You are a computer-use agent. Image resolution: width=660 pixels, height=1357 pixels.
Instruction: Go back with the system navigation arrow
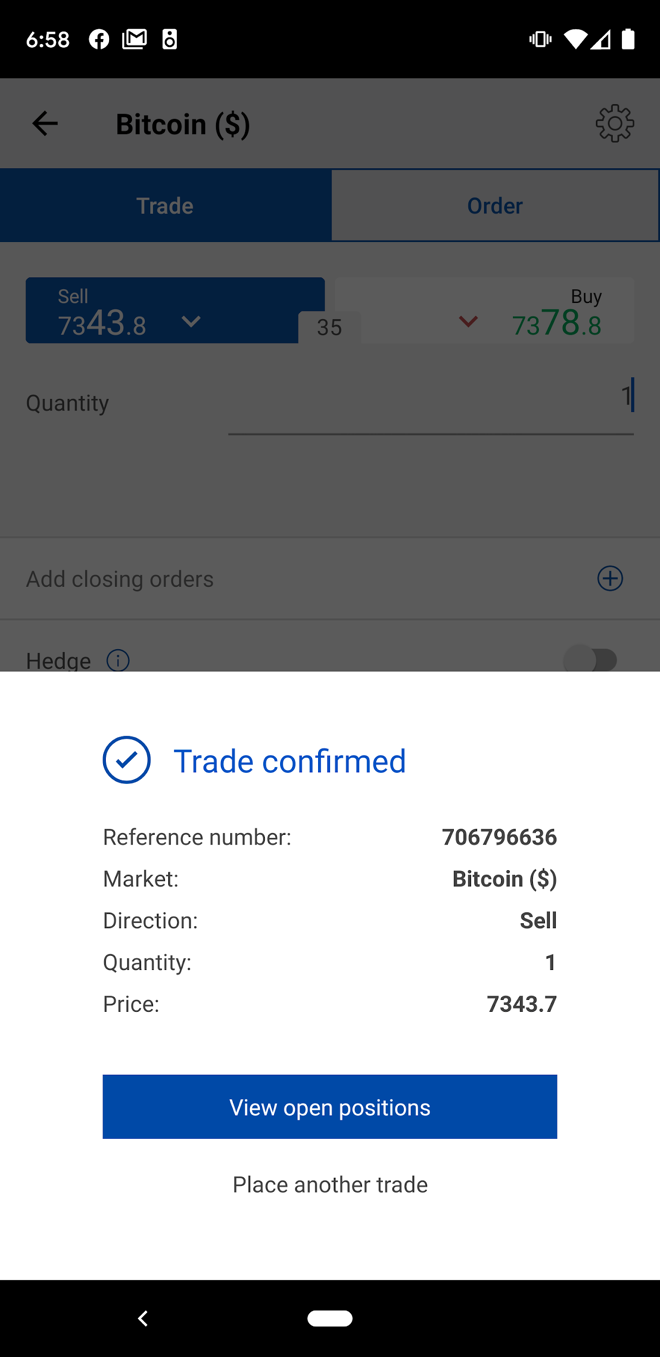(x=143, y=1318)
